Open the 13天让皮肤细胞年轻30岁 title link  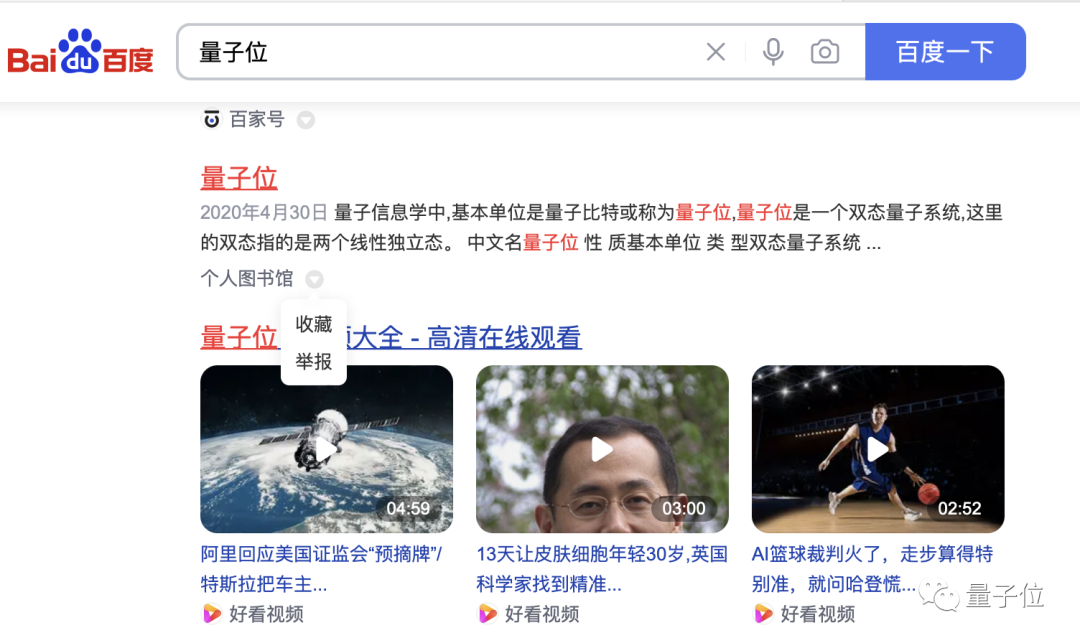click(602, 569)
